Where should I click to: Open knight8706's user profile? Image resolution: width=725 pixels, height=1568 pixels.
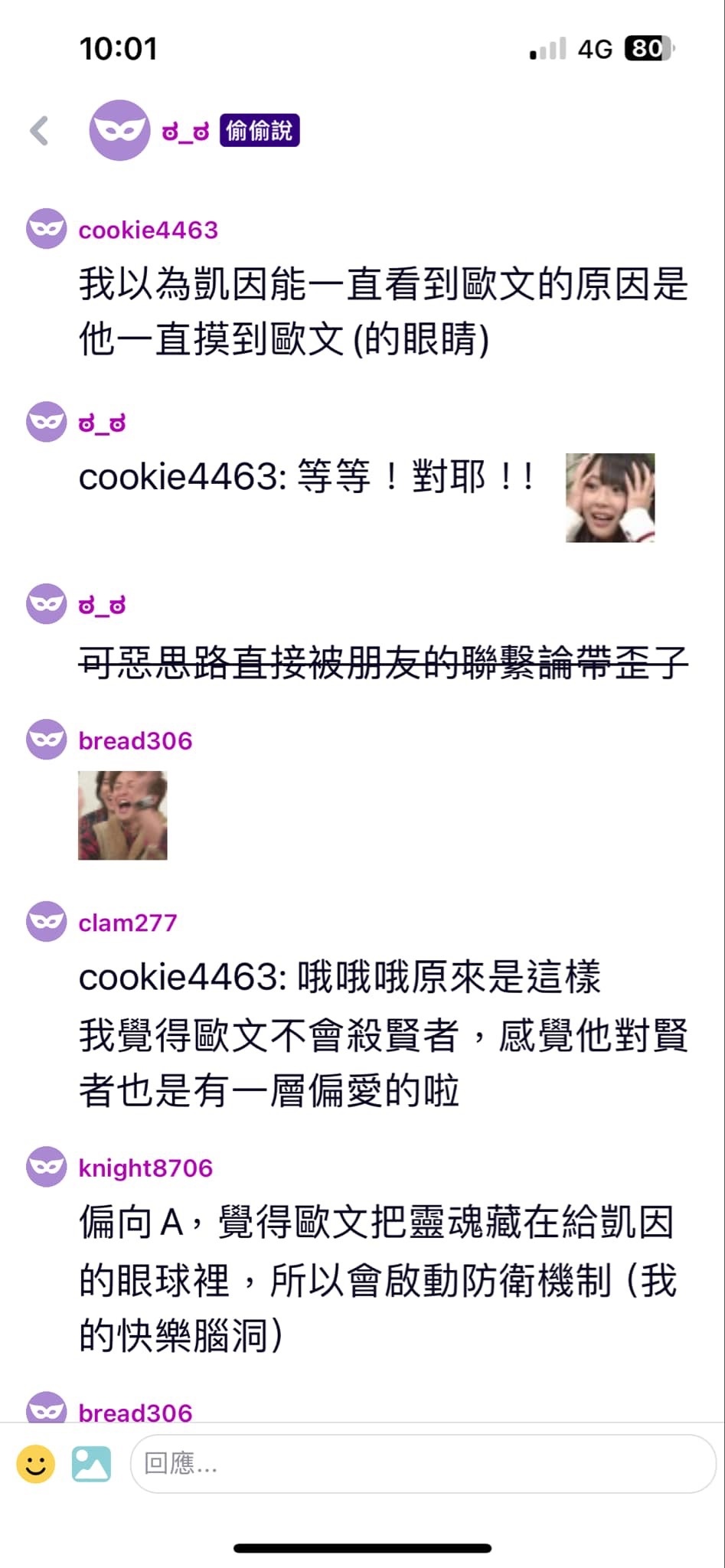click(145, 1168)
